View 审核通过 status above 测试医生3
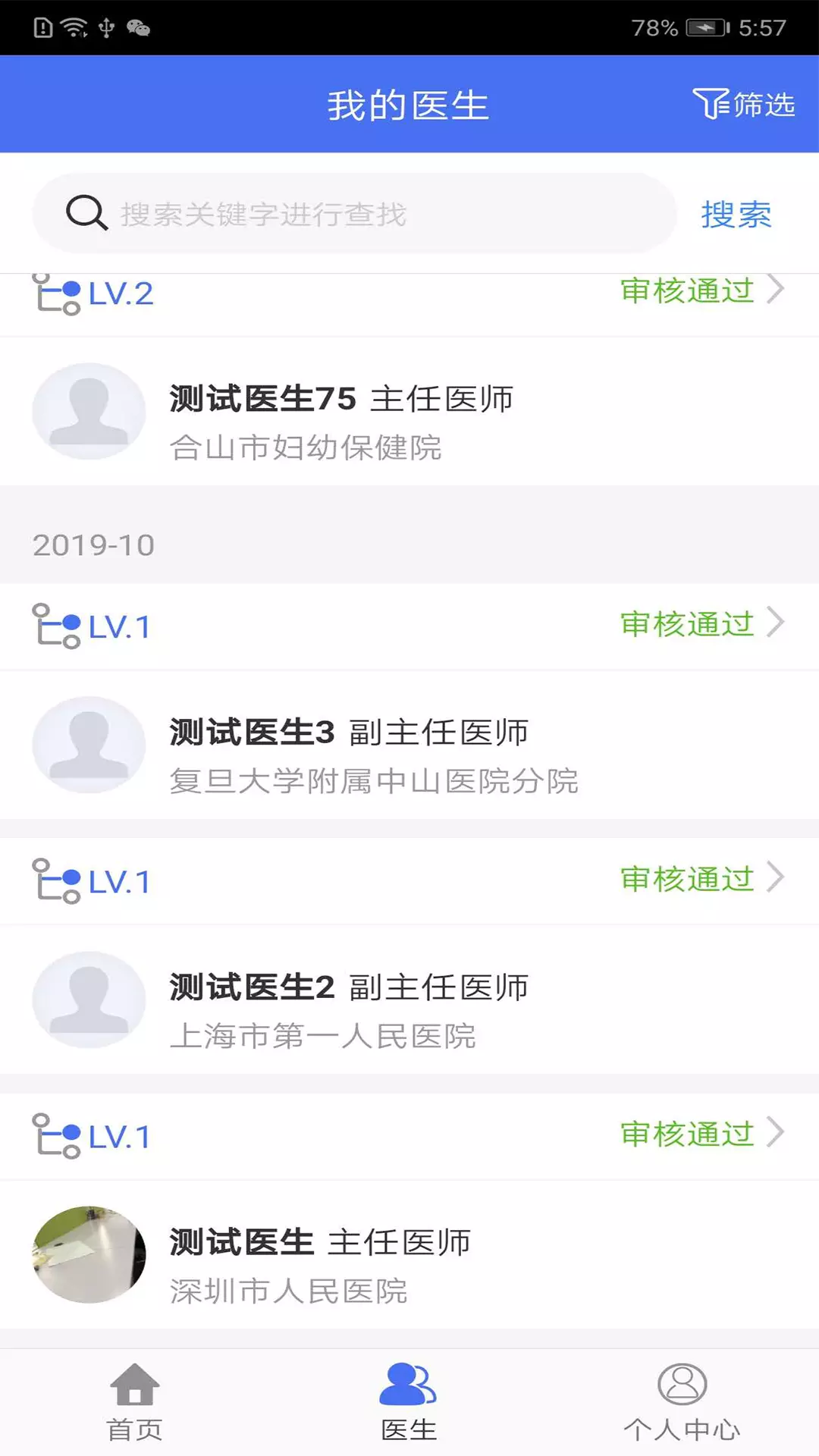The width and height of the screenshot is (819, 1456). tap(701, 623)
